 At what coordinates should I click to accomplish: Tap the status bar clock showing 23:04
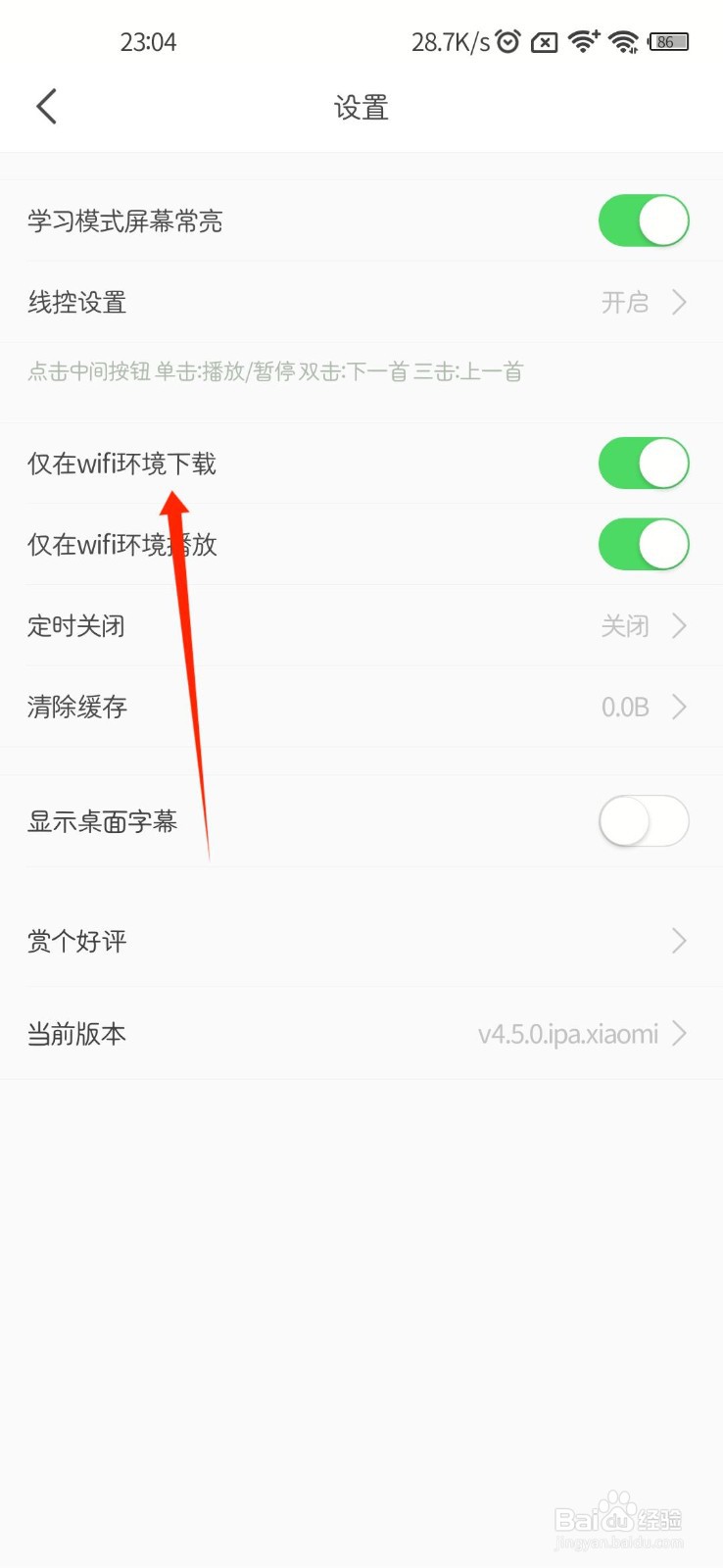149,41
